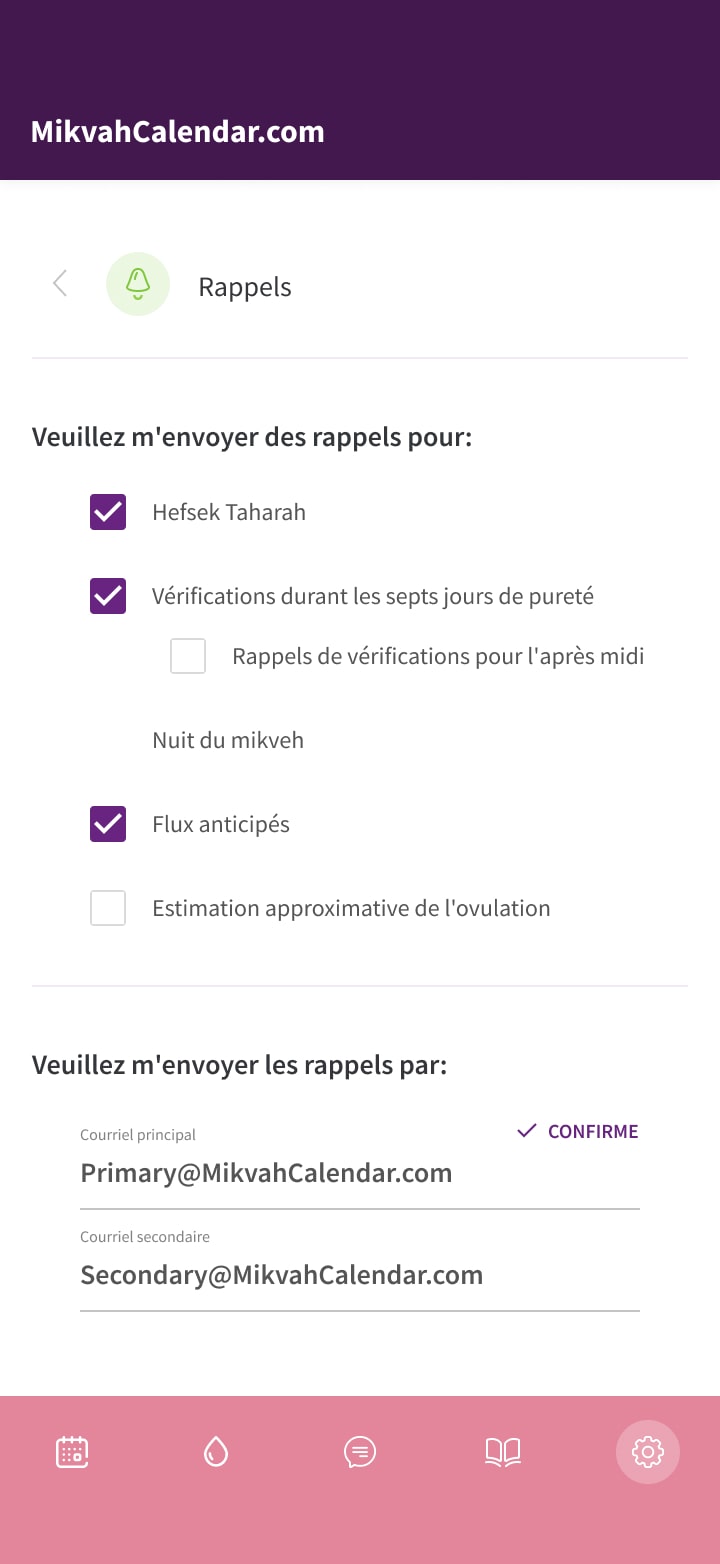Enable Estimation approximative de l'ovulation
Image resolution: width=720 pixels, height=1564 pixels.
108,908
